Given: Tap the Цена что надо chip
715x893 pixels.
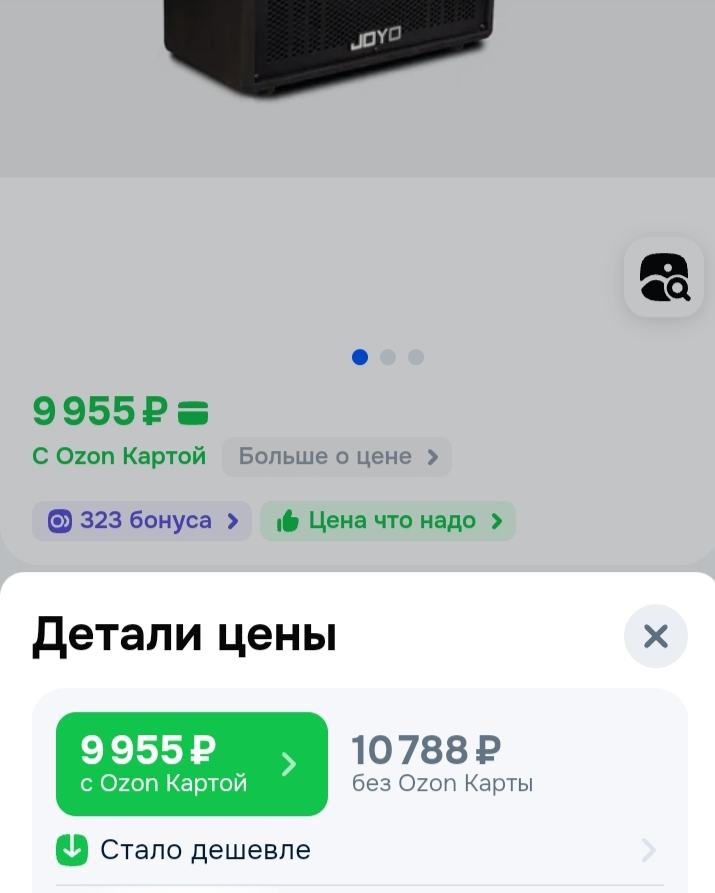Looking at the screenshot, I should [388, 521].
